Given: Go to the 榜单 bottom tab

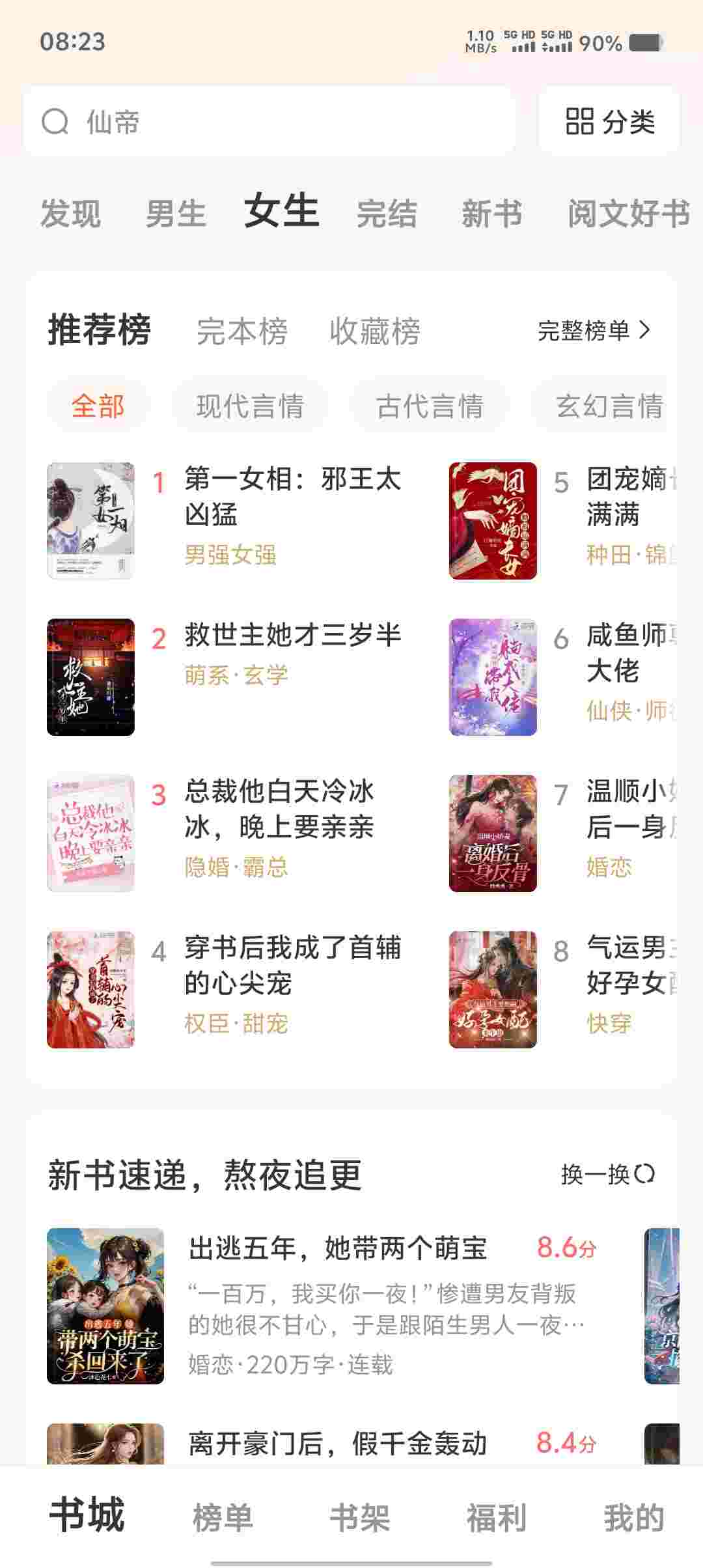Looking at the screenshot, I should 223,1517.
